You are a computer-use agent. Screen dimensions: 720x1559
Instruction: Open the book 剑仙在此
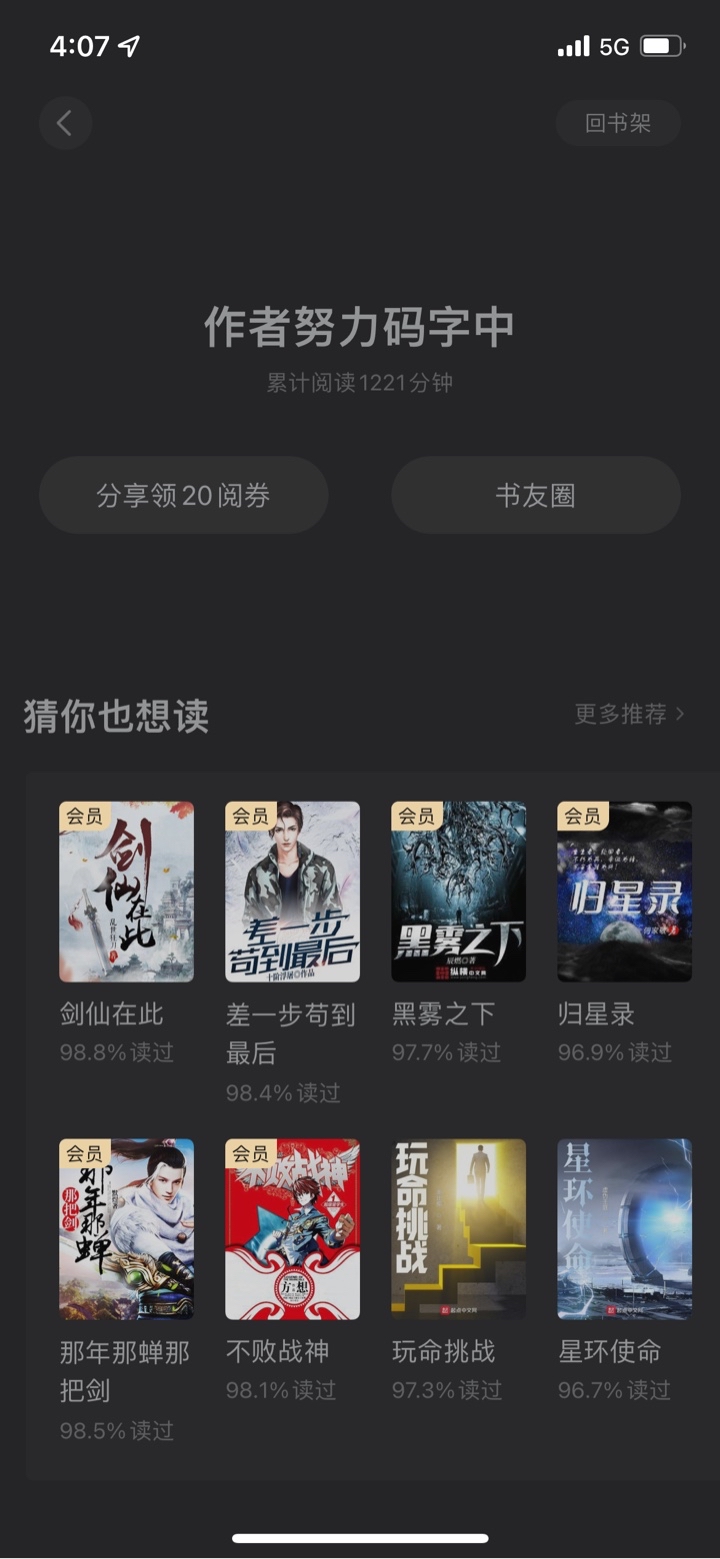click(x=126, y=892)
